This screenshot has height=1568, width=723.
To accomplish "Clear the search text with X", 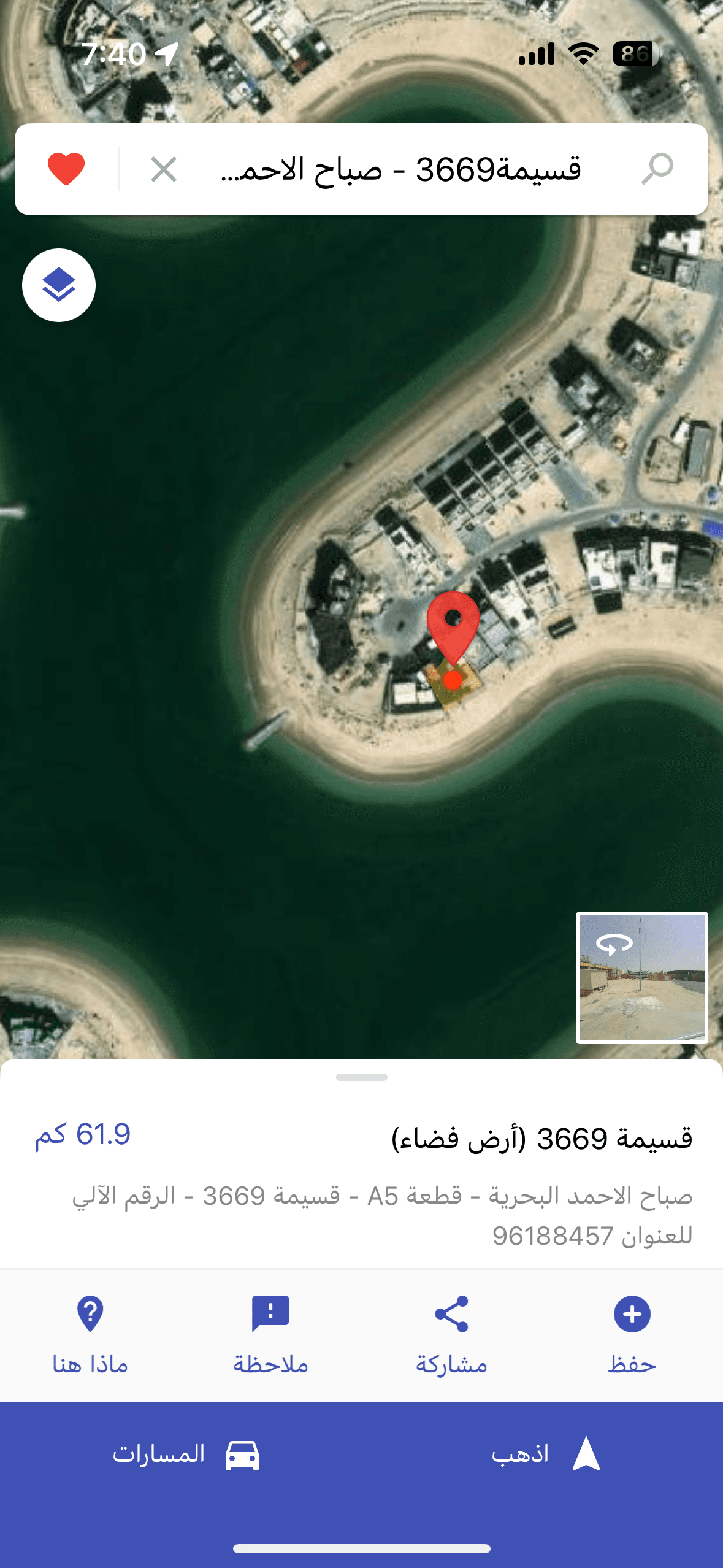I will [164, 169].
